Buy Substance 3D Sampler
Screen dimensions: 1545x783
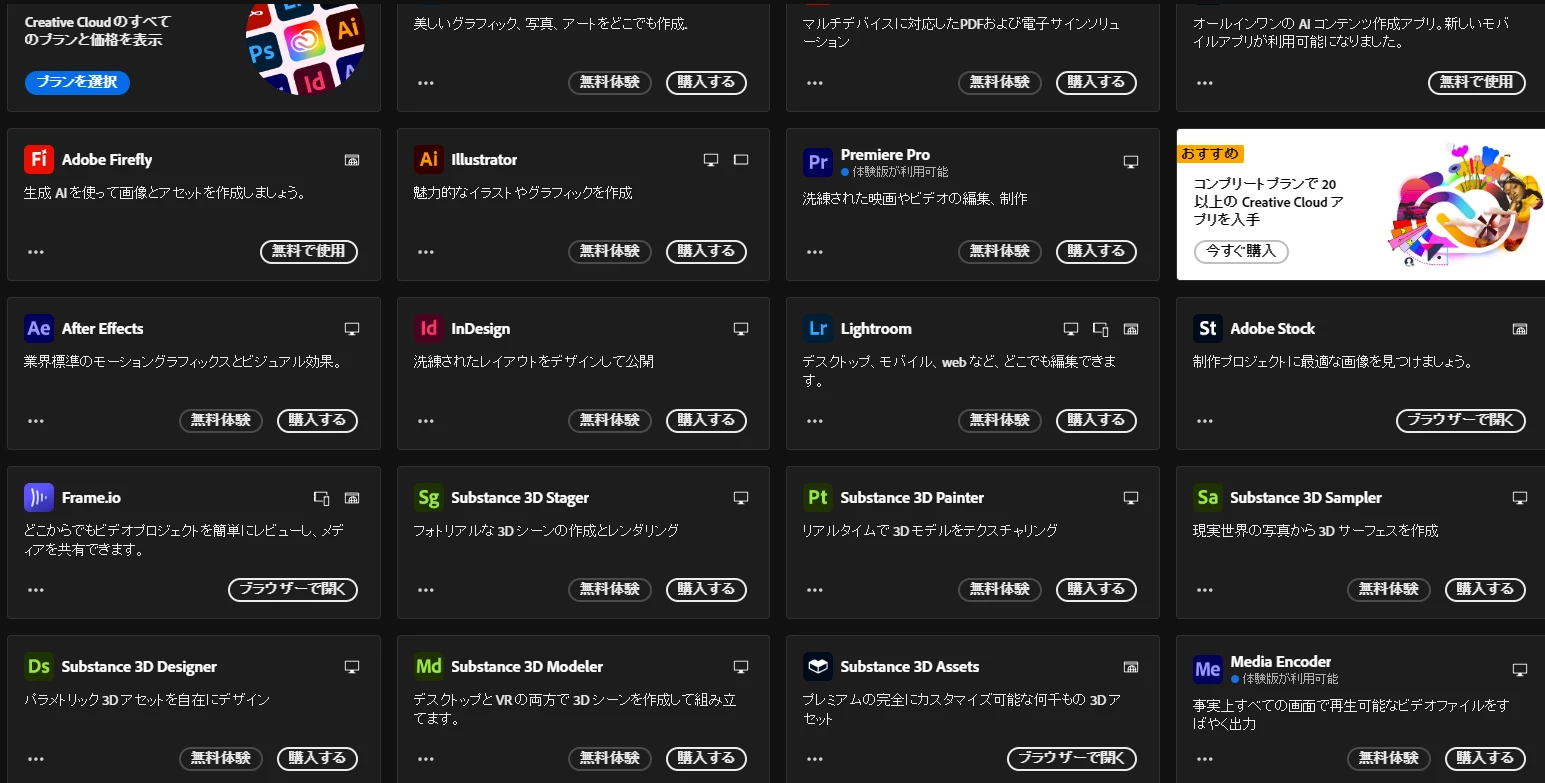tap(1485, 589)
